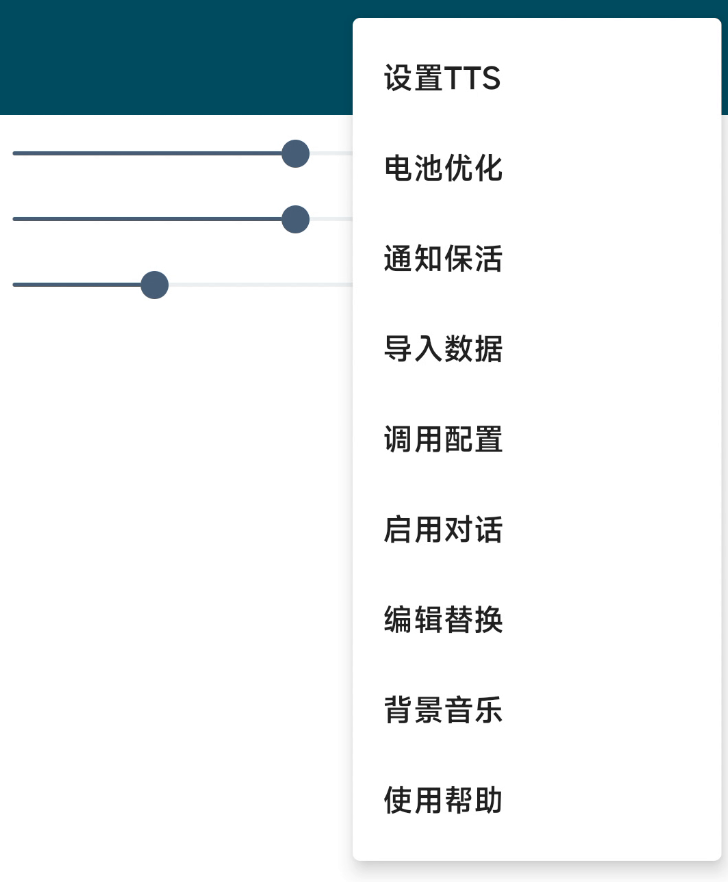Viewport: 728px width, 882px height.
Task: Open 通知保活 setting
Action: [x=443, y=259]
